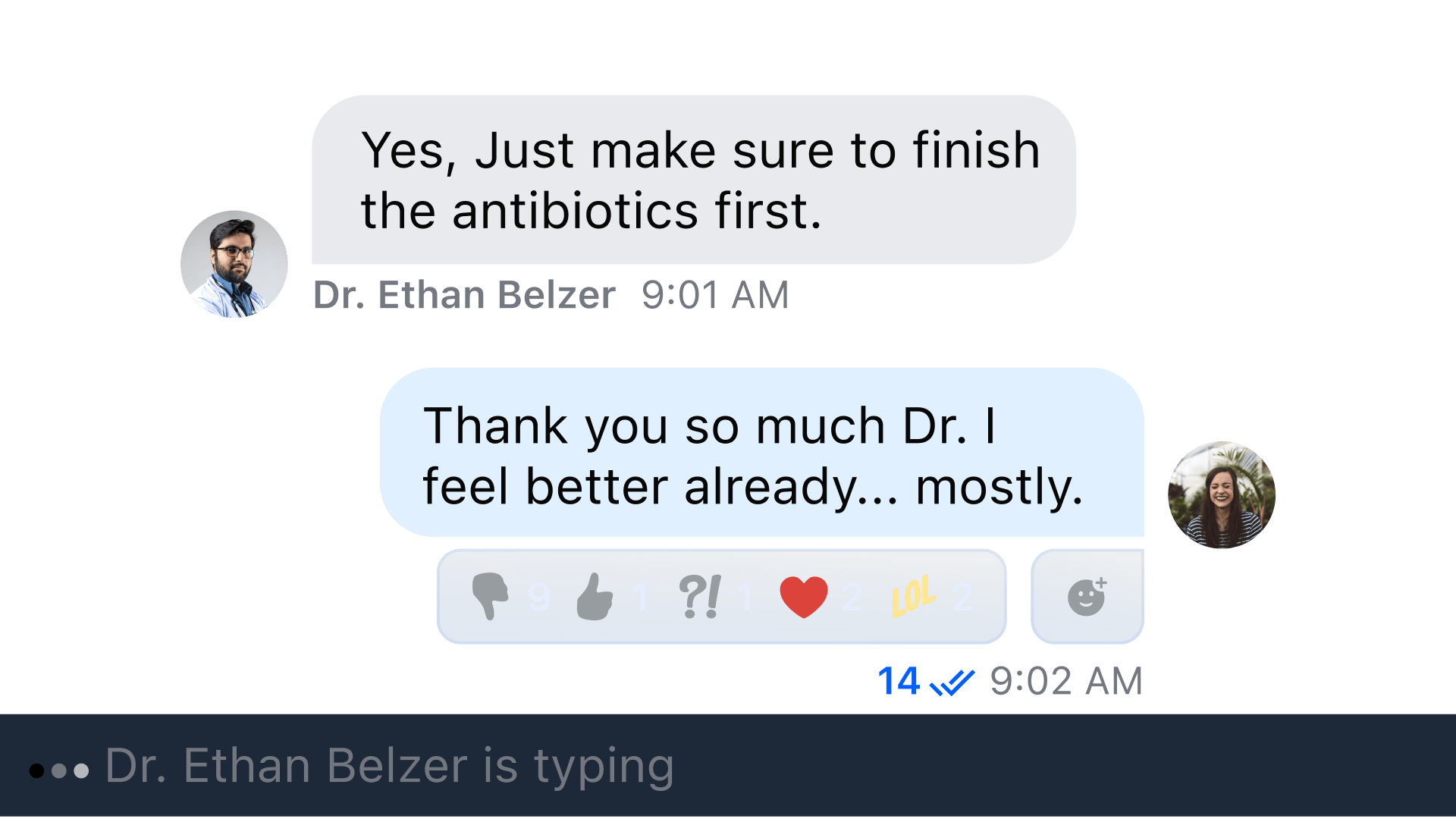Image resolution: width=1456 pixels, height=819 pixels.
Task: Open the laughing woman's avatar
Action: click(x=1221, y=494)
